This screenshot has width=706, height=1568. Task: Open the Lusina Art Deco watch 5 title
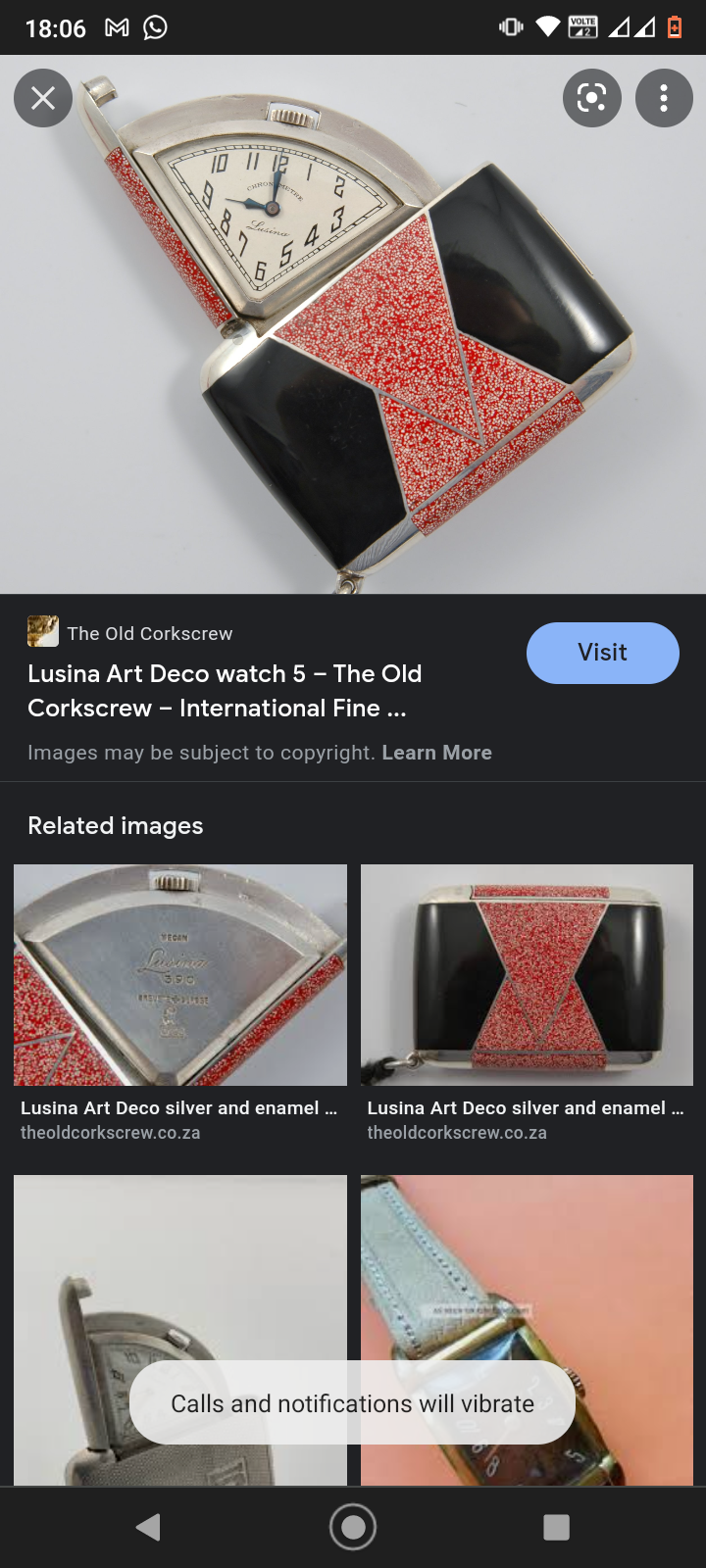click(225, 691)
